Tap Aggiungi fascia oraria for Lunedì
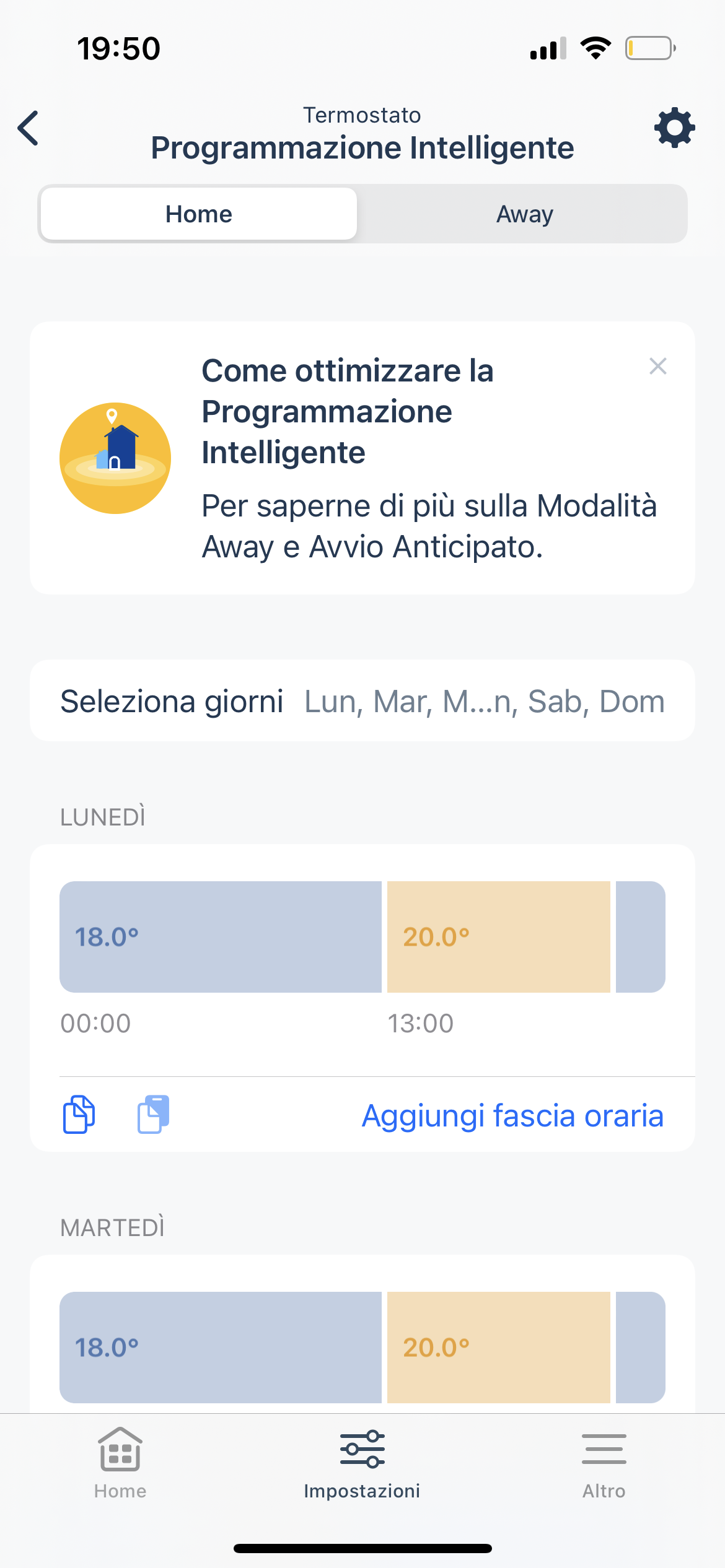This screenshot has height=1568, width=725. point(512,1116)
